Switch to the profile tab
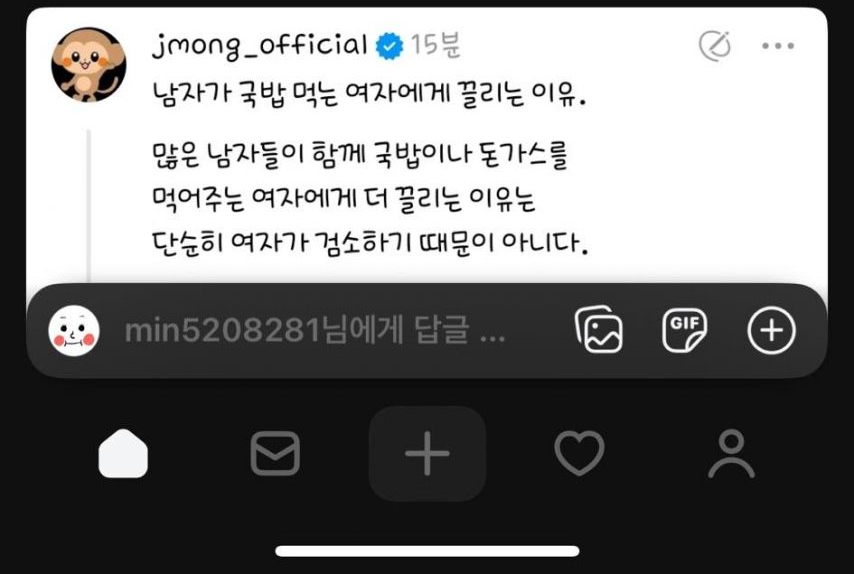 click(x=731, y=455)
